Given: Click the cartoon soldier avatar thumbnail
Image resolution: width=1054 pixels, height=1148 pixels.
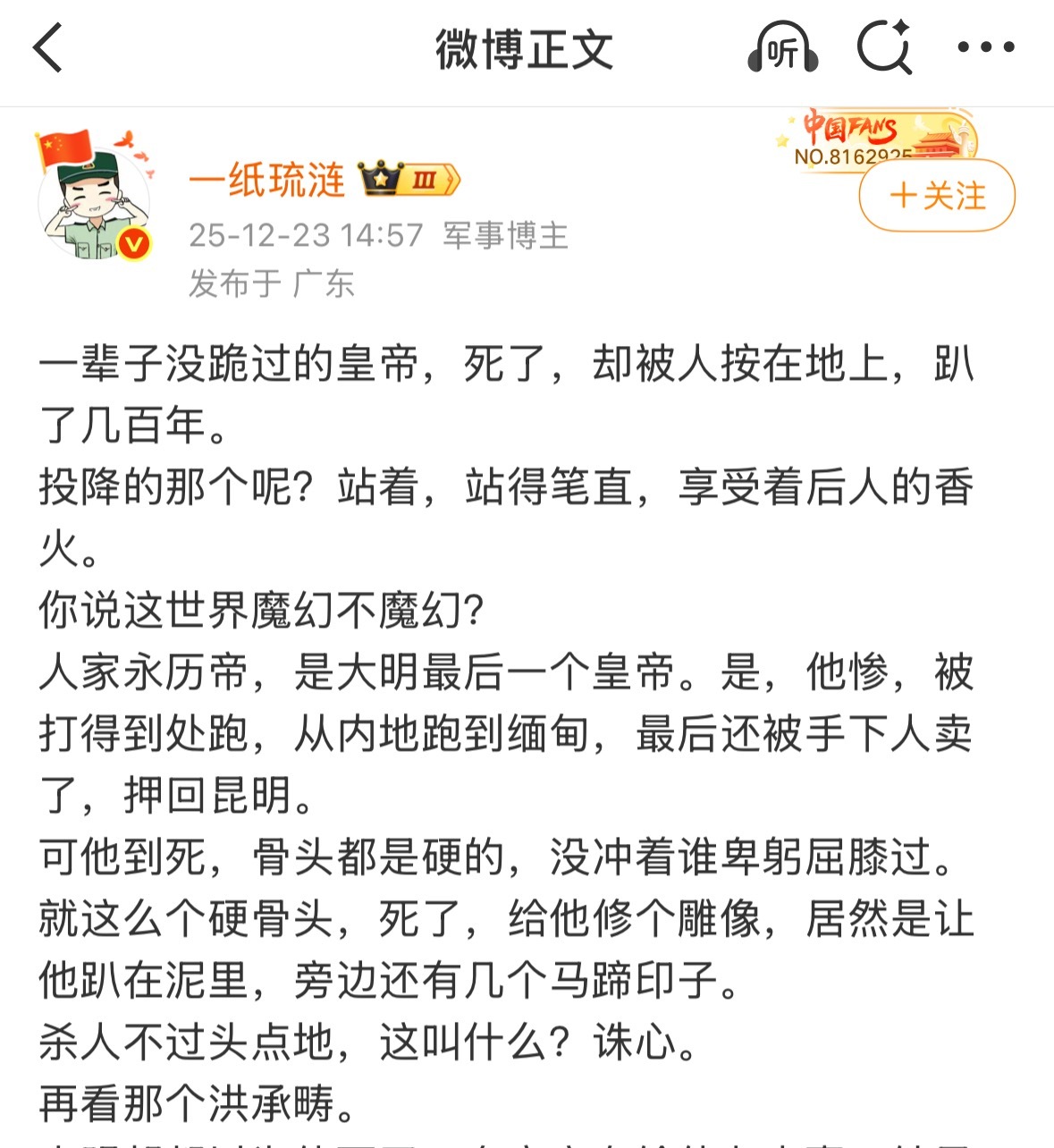Looking at the screenshot, I should [x=94, y=197].
